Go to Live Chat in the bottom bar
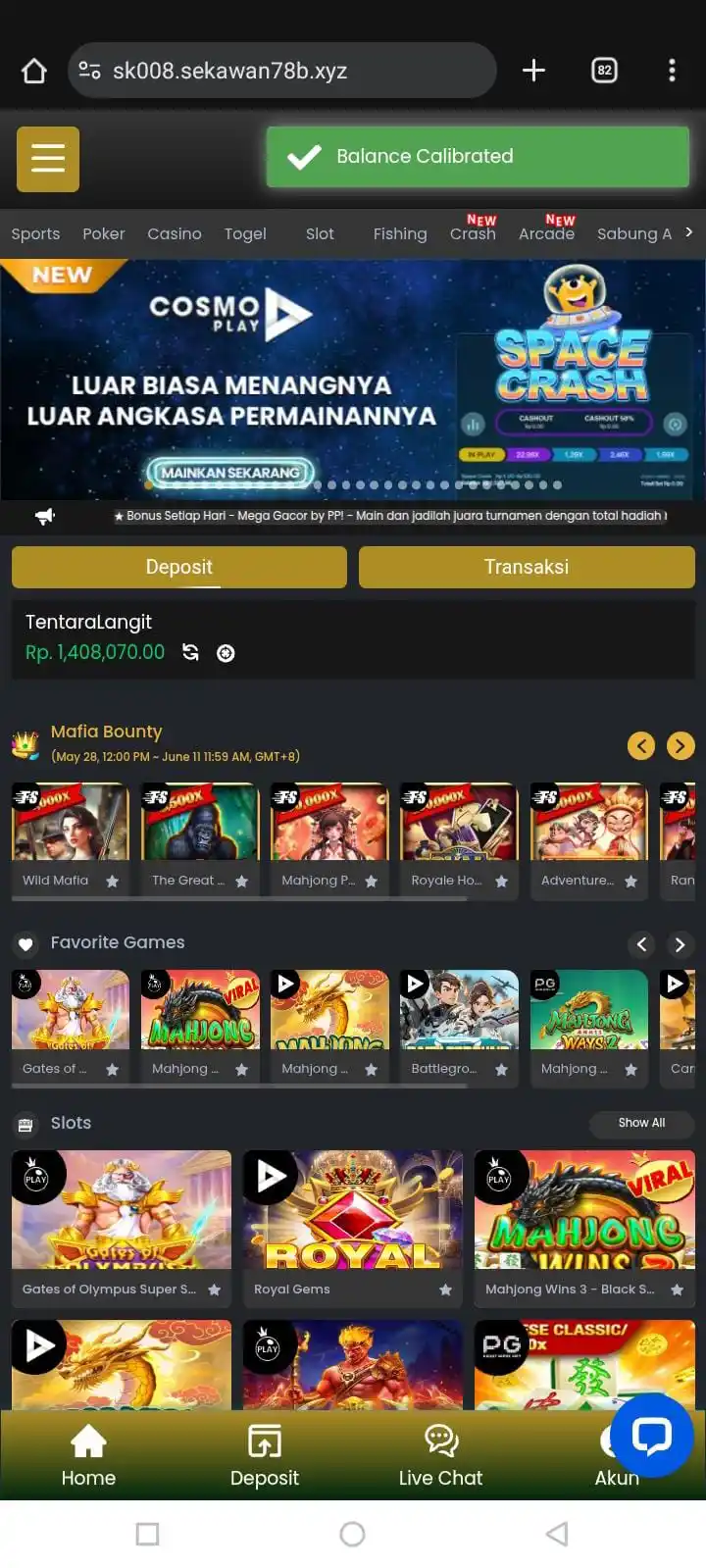The height and width of the screenshot is (1568, 706). (x=440, y=1457)
